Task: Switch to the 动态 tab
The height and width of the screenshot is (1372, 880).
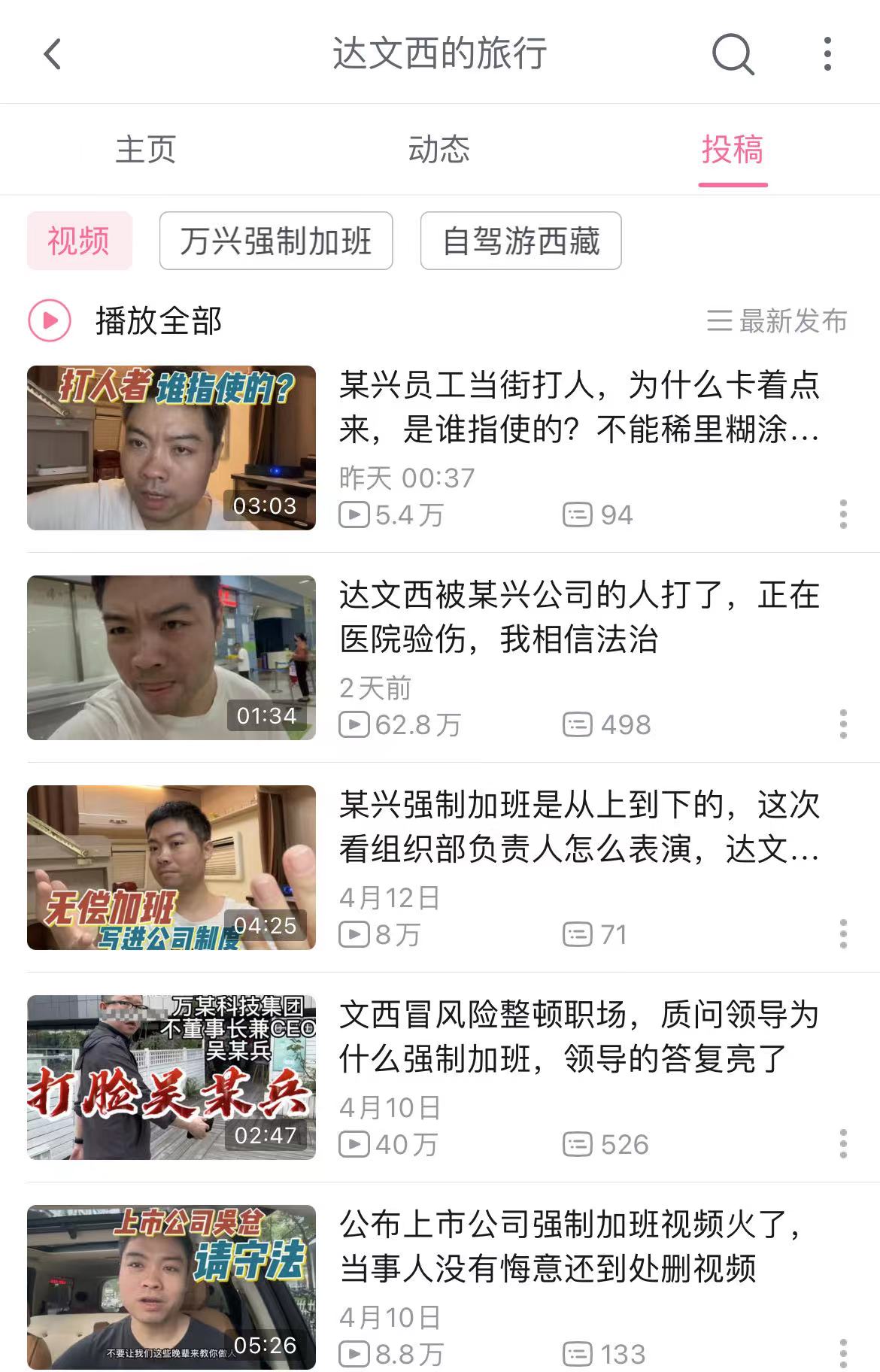Action: pyautogui.click(x=440, y=149)
